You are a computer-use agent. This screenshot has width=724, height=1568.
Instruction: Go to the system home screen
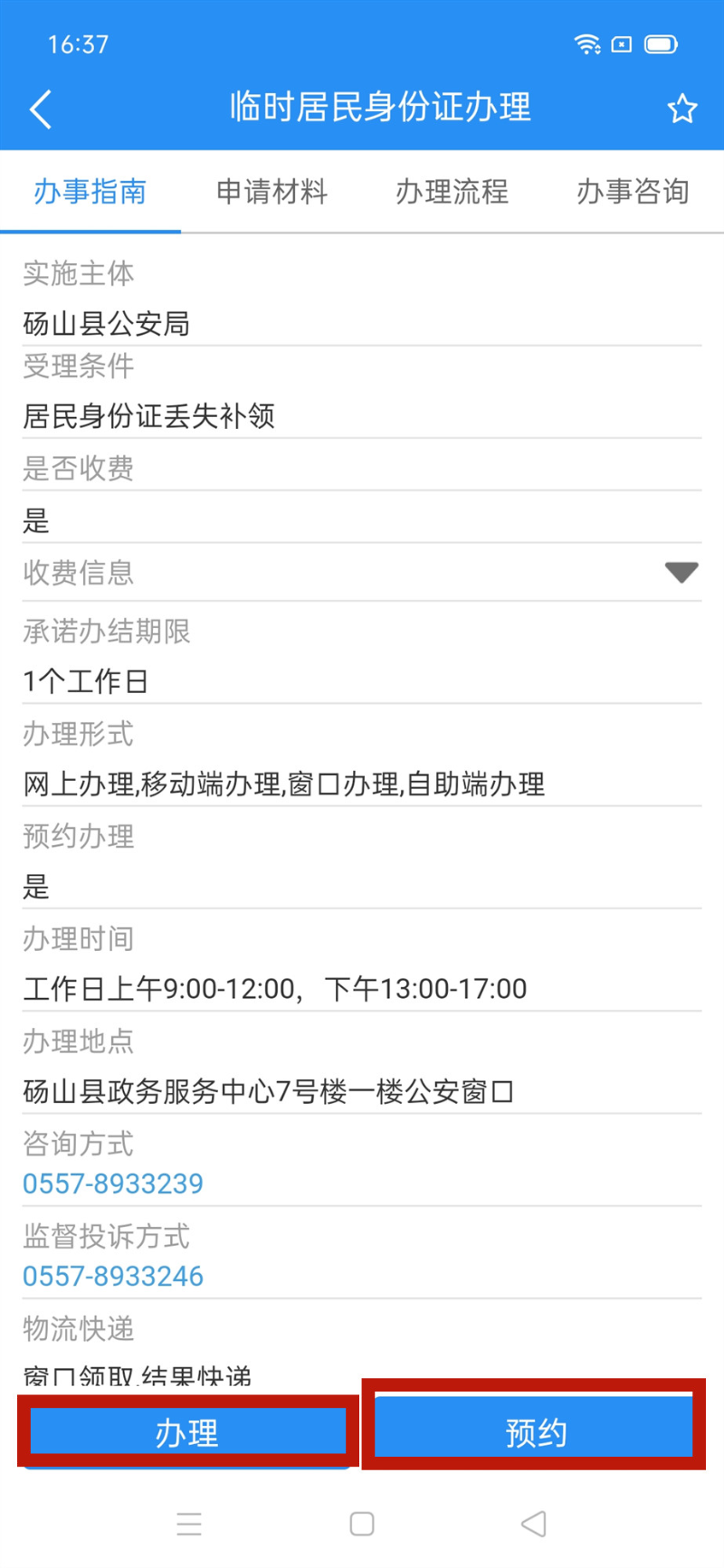pos(362,1524)
